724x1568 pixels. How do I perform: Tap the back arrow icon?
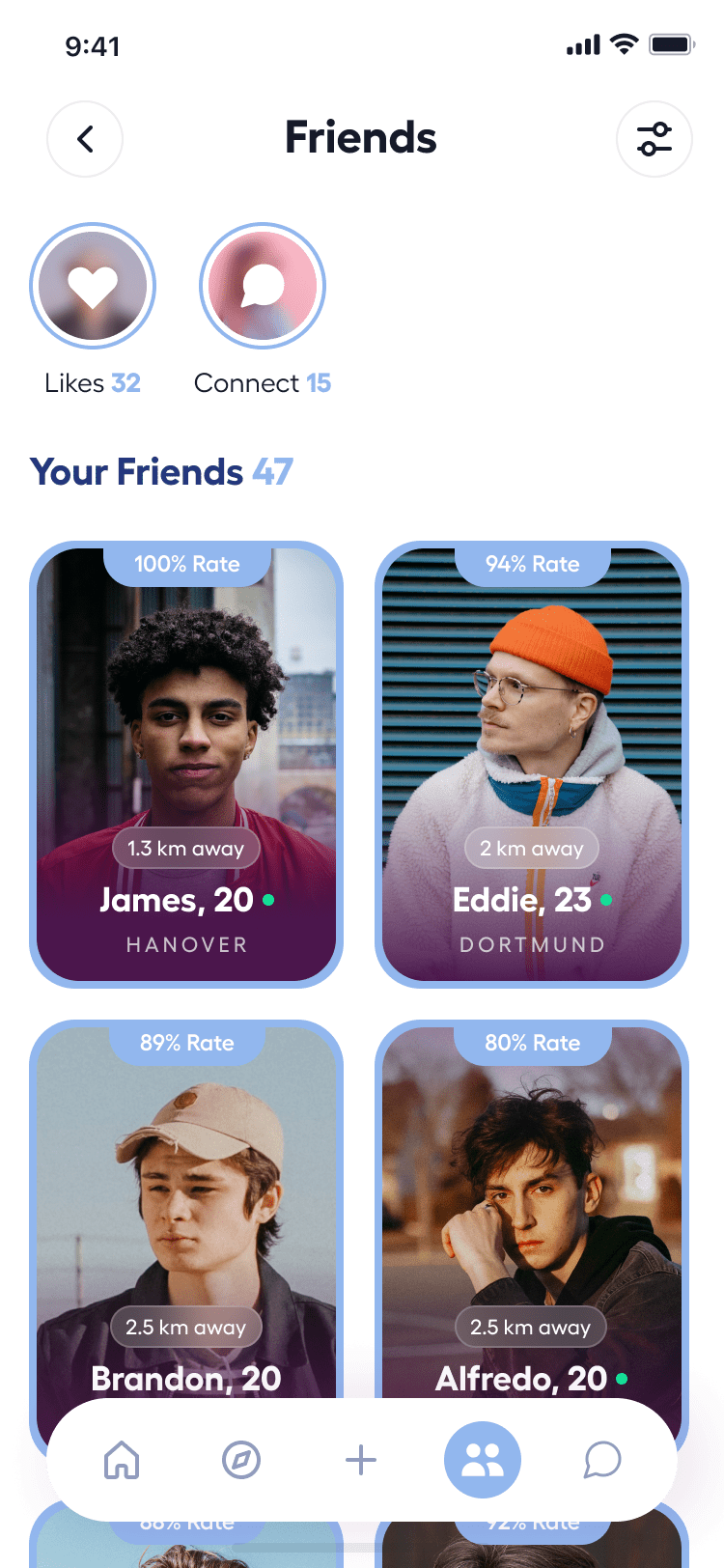click(x=85, y=139)
